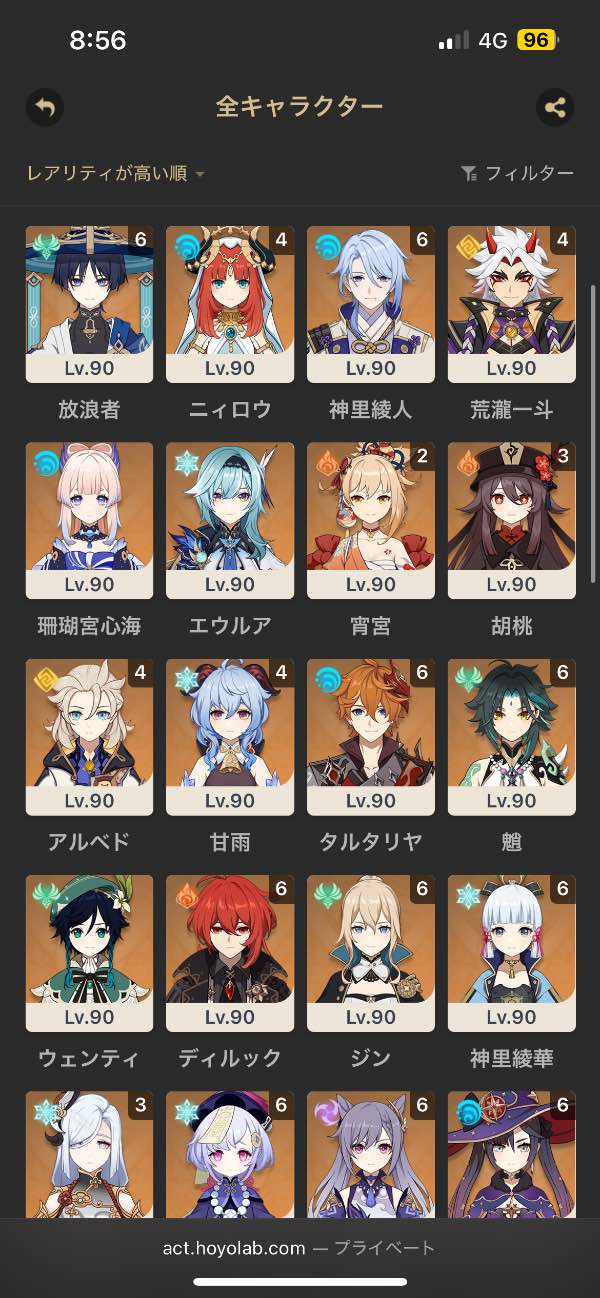The height and width of the screenshot is (1298, 600).
Task: View 神里綾人 character details
Action: point(371,304)
